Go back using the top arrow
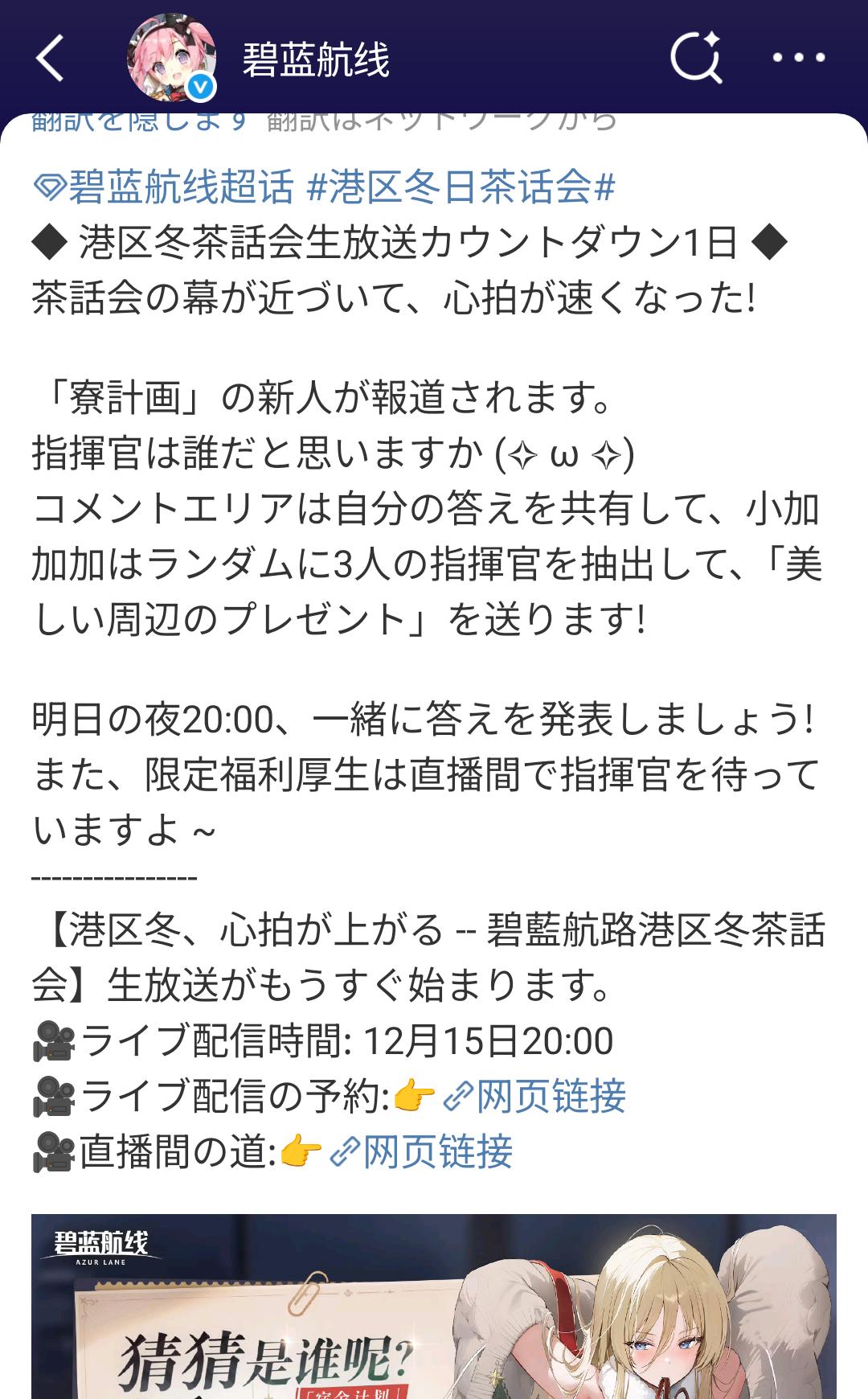 coord(50,58)
